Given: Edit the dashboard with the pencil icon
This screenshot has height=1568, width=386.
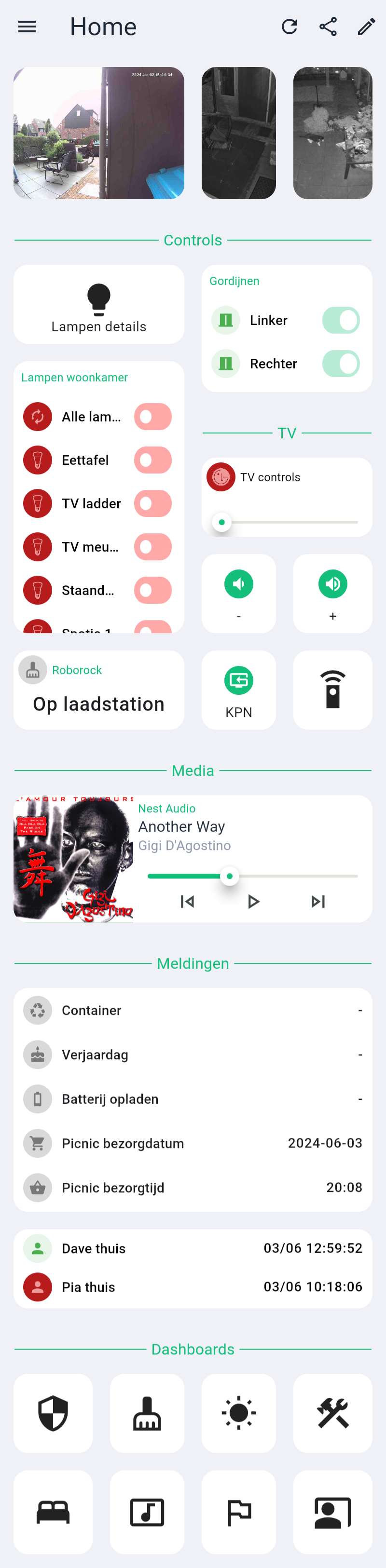Looking at the screenshot, I should (366, 27).
